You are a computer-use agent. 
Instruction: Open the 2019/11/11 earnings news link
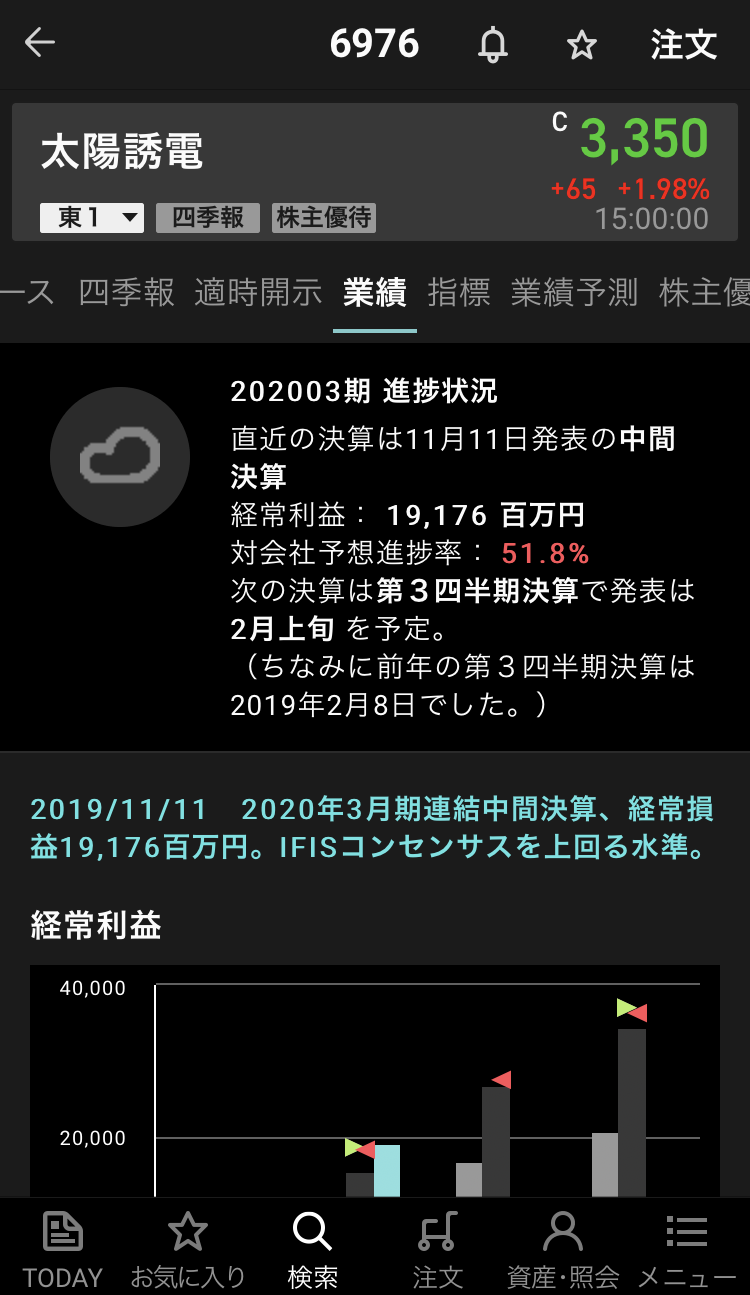(372, 828)
